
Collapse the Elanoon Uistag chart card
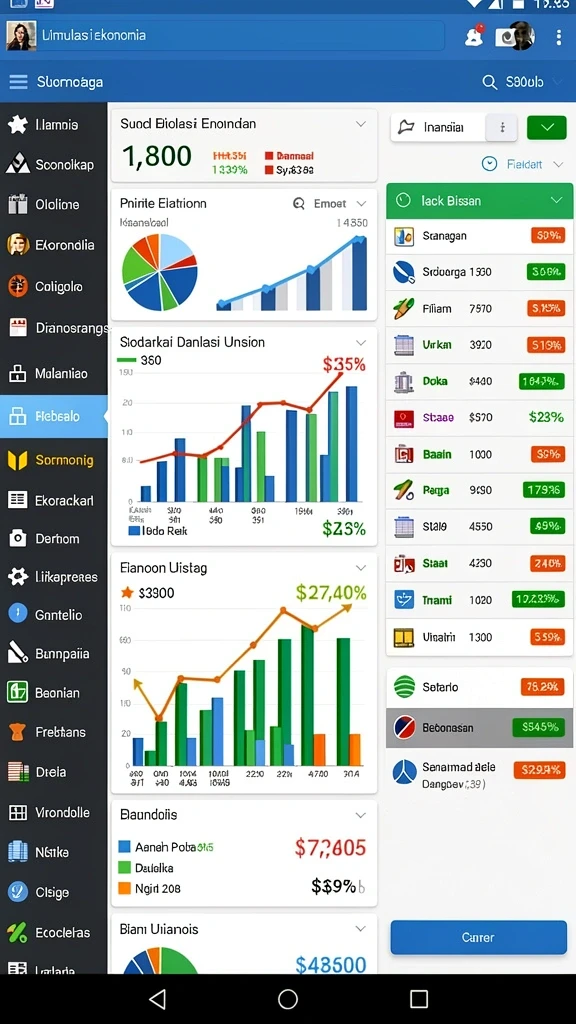coord(360,568)
